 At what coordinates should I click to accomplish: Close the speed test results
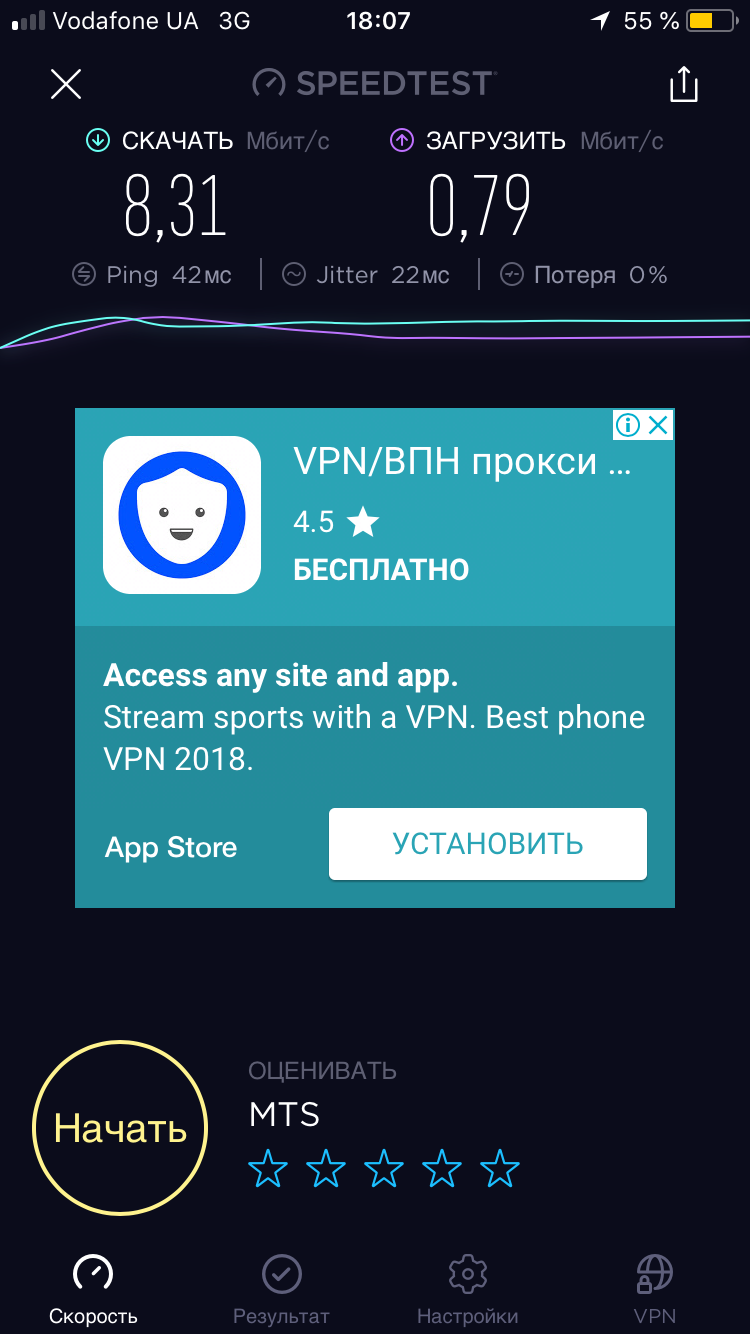click(66, 84)
